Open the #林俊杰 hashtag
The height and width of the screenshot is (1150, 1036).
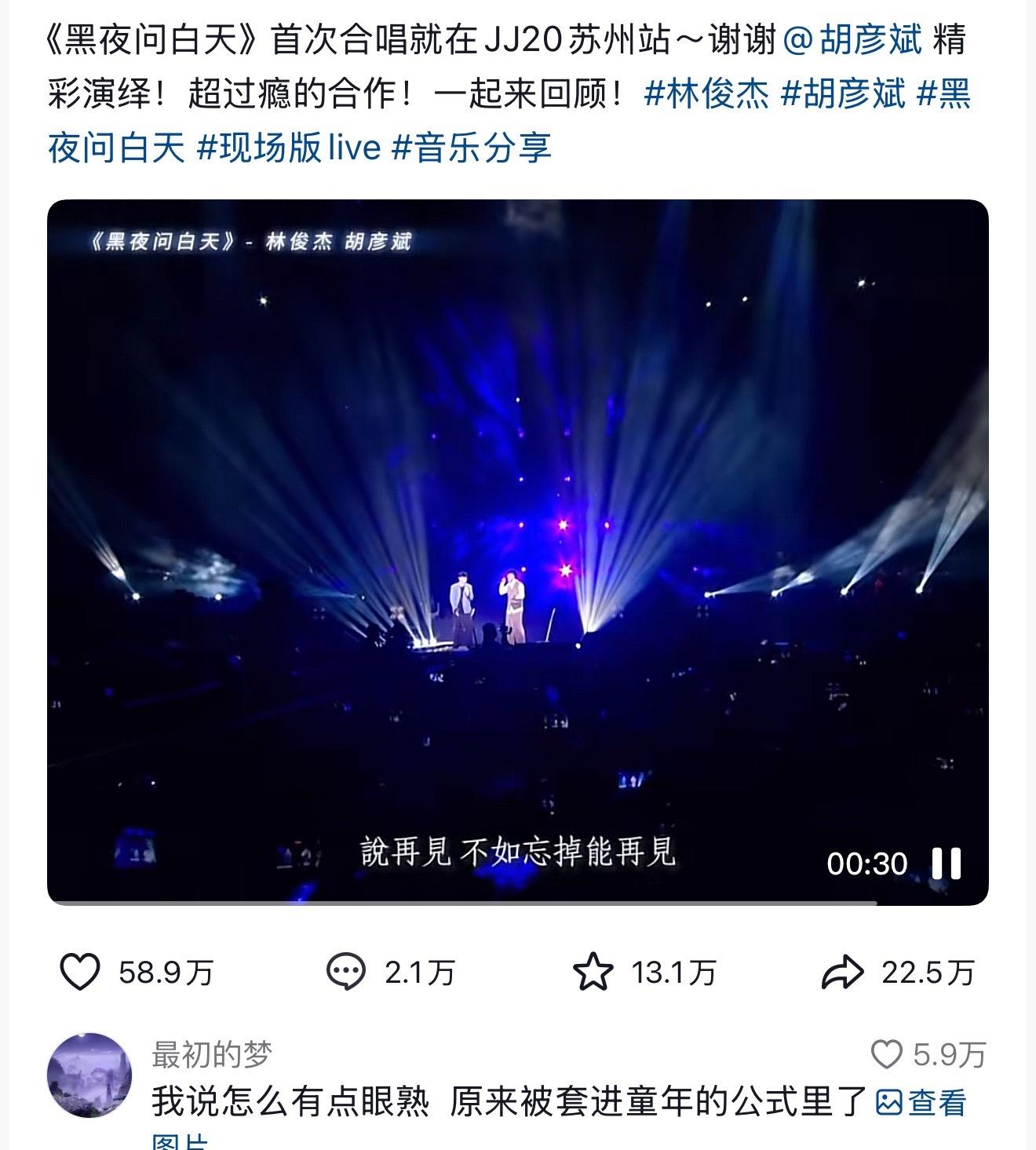[x=706, y=94]
